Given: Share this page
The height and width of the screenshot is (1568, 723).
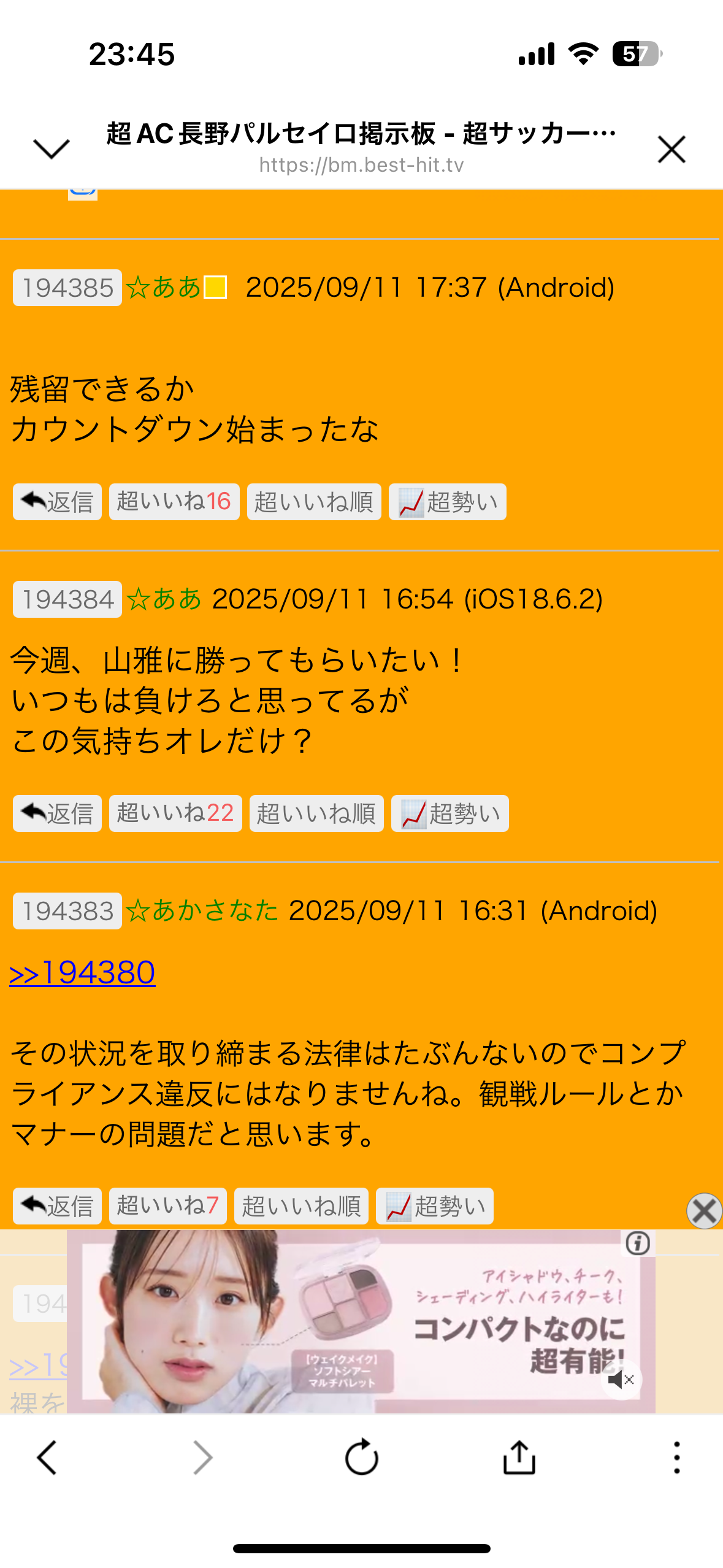Looking at the screenshot, I should click(x=519, y=1457).
